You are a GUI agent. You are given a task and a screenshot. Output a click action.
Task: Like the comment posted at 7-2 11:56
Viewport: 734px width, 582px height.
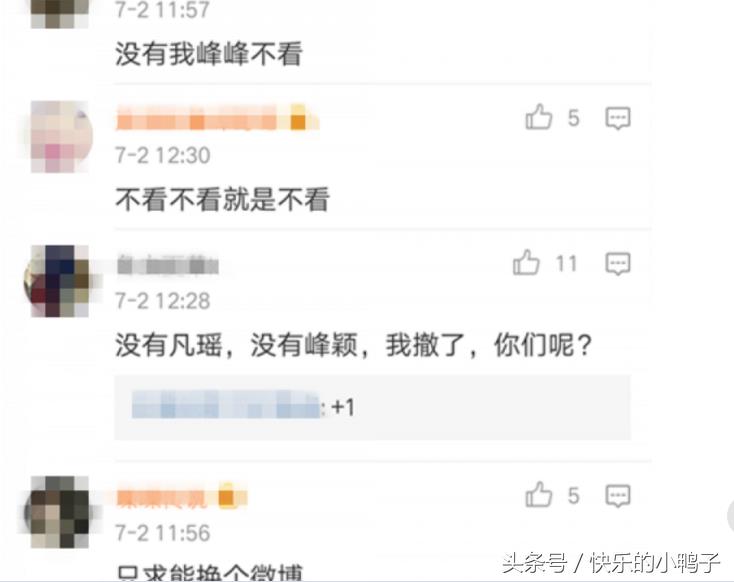click(x=539, y=494)
